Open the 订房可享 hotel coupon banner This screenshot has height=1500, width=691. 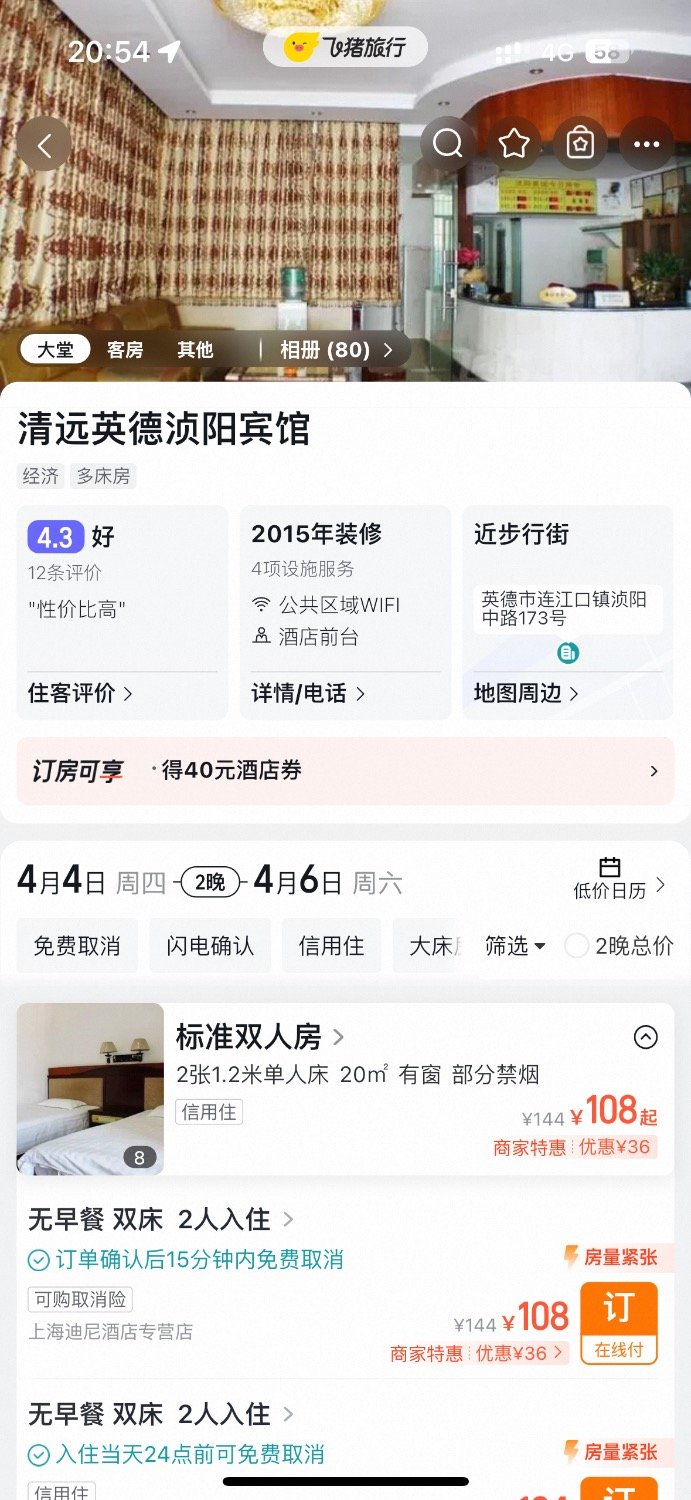pos(345,771)
